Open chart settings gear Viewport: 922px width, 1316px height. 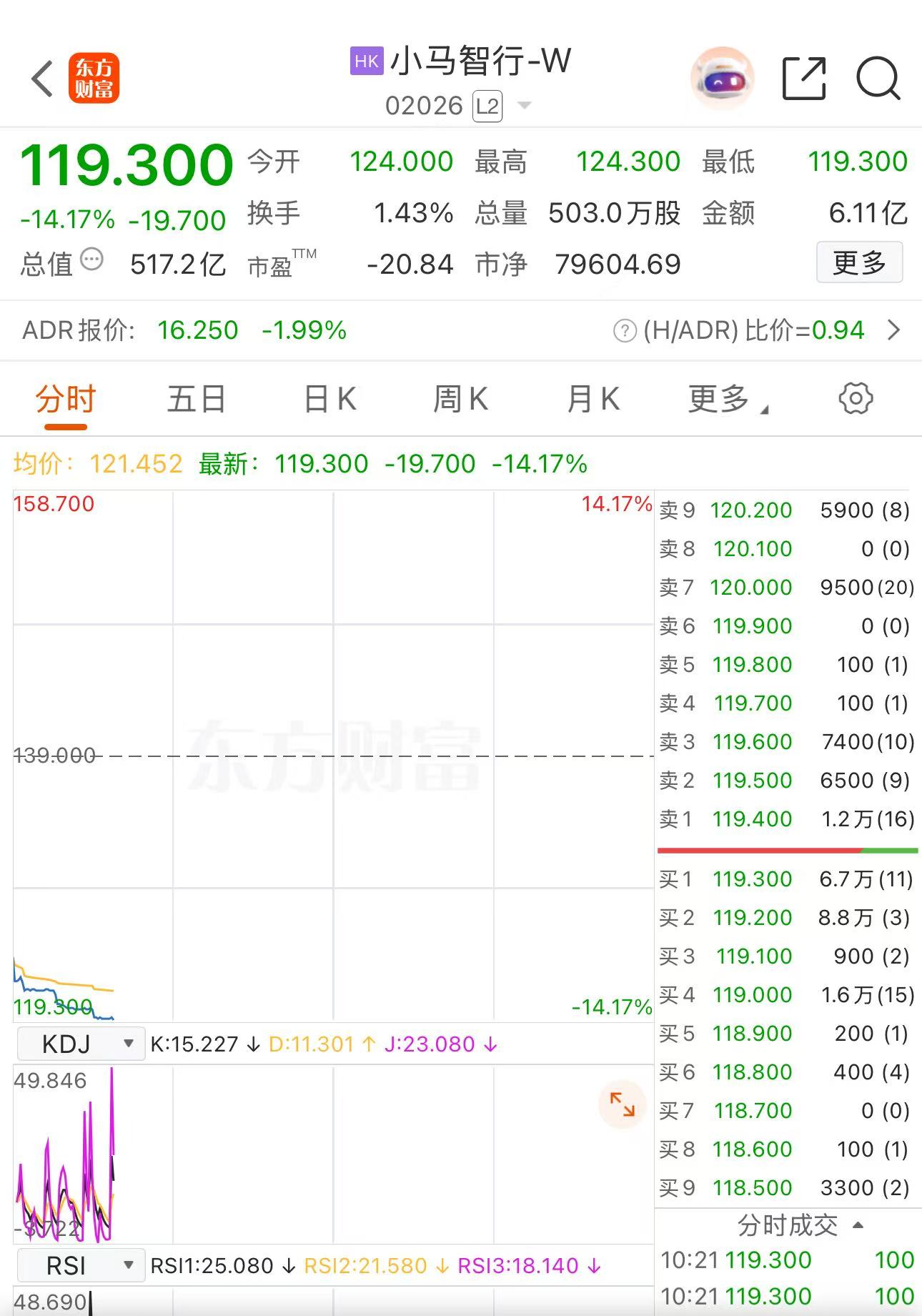856,398
